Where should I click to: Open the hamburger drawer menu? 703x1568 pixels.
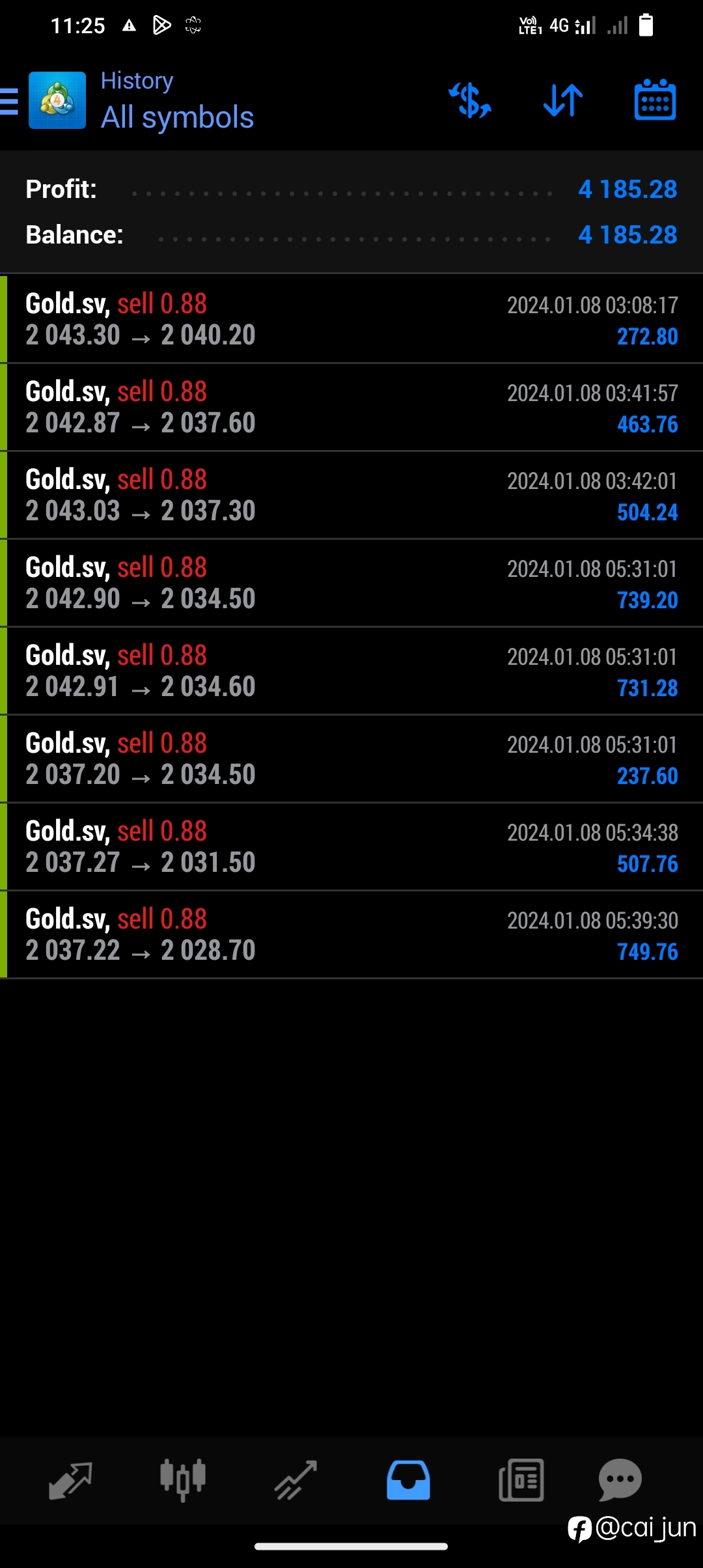tap(9, 102)
